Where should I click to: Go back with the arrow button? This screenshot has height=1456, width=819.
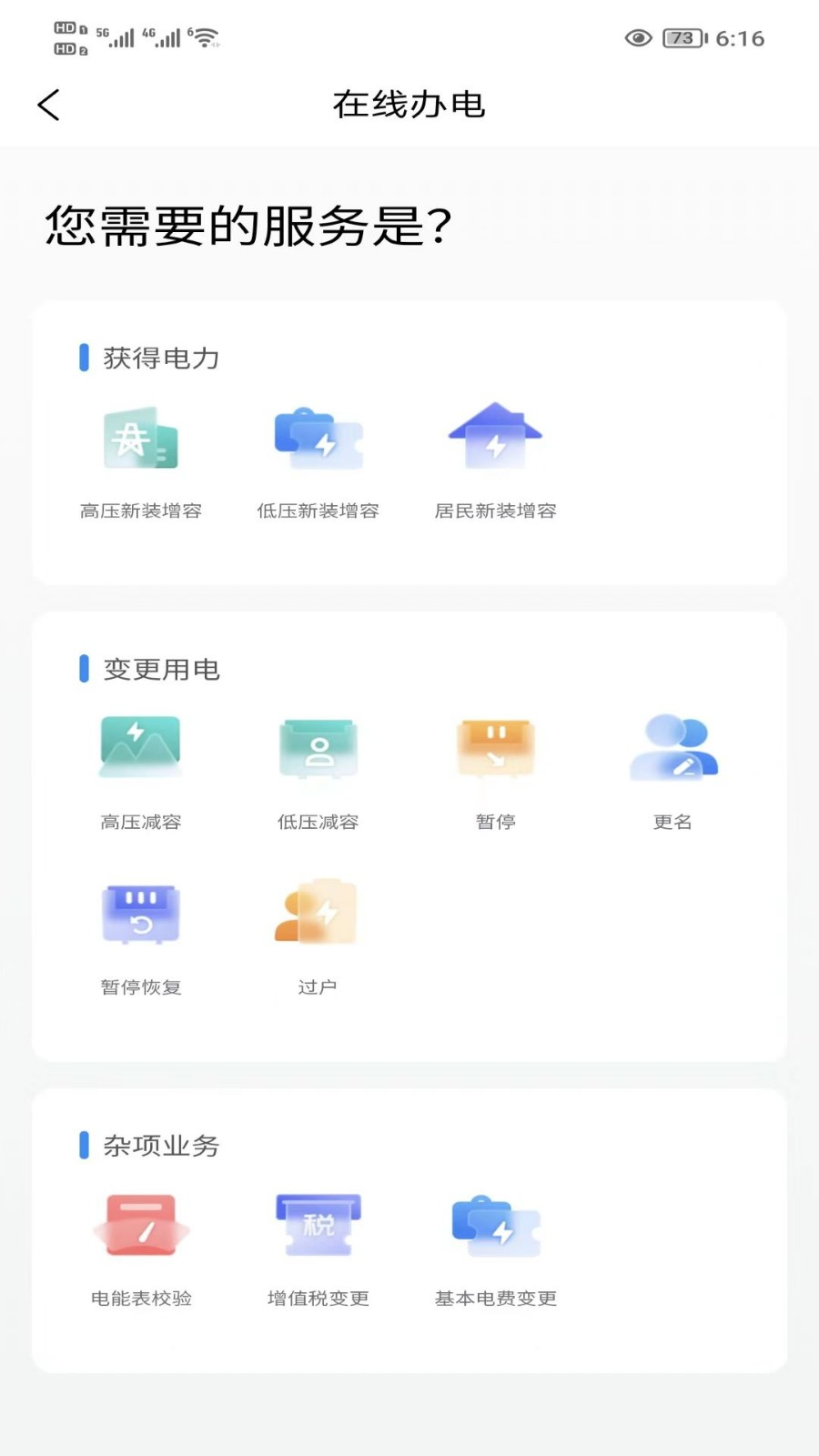point(49,105)
